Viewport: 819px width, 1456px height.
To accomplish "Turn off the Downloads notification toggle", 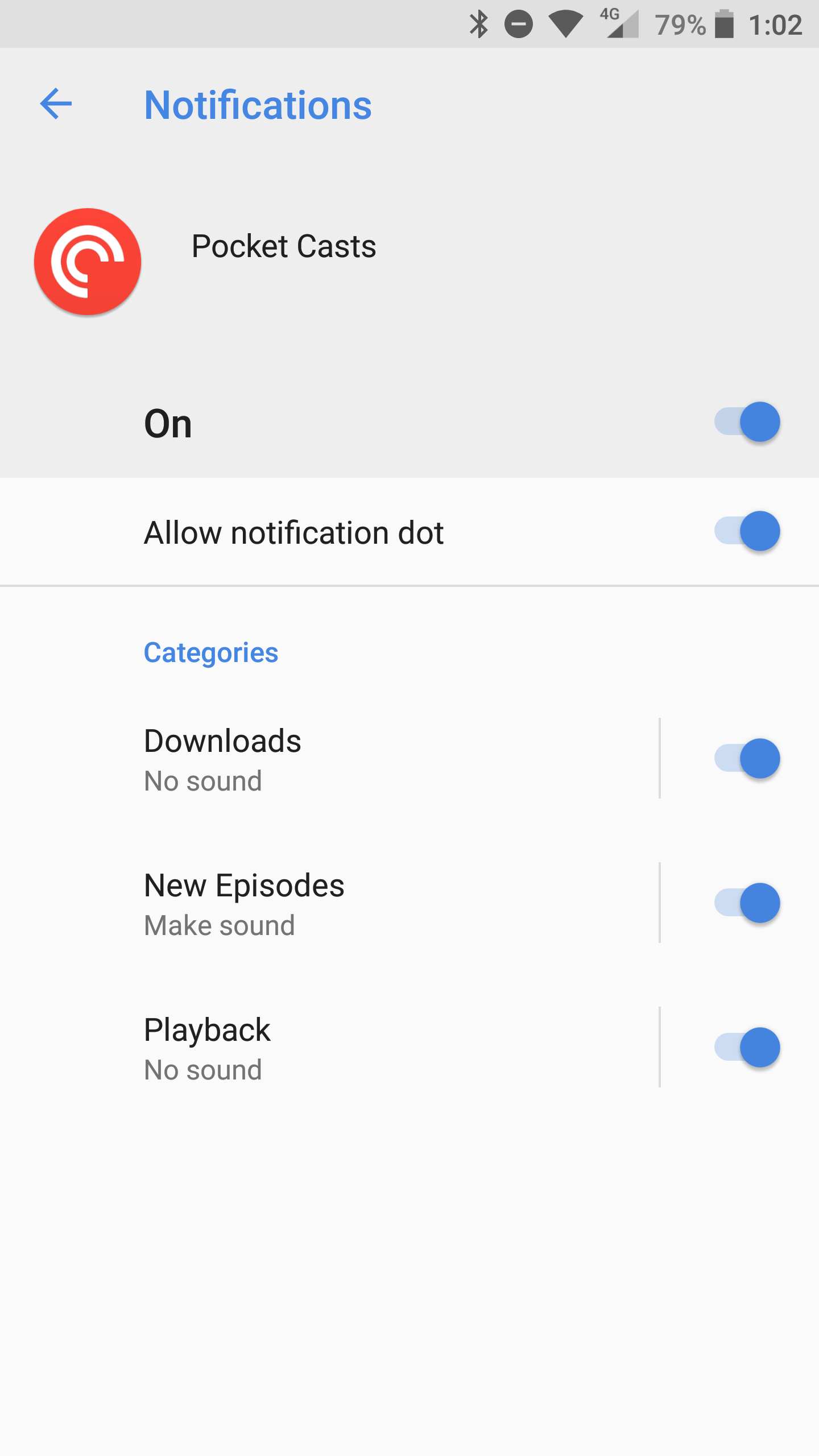I will pos(748,759).
